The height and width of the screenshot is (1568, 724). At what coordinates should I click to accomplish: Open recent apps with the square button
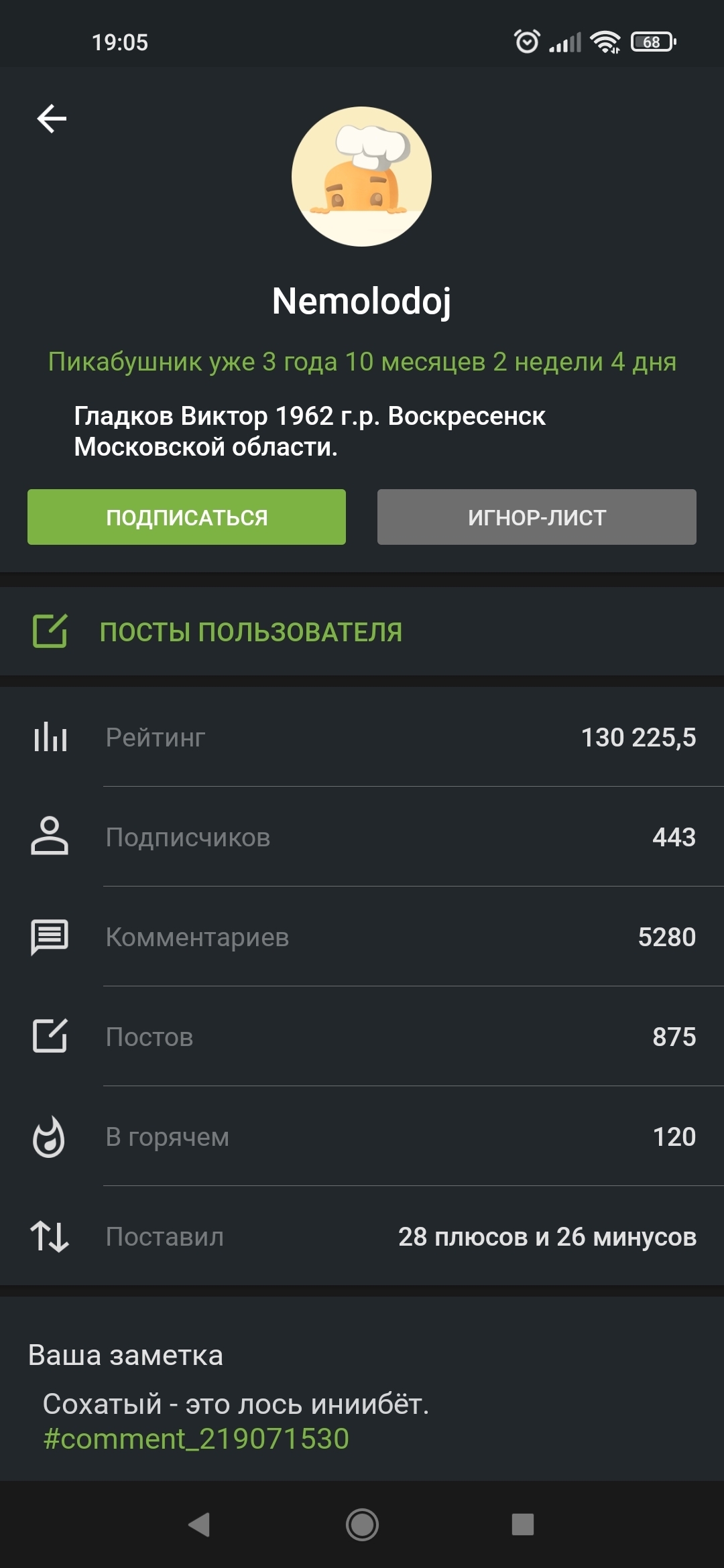(523, 1524)
